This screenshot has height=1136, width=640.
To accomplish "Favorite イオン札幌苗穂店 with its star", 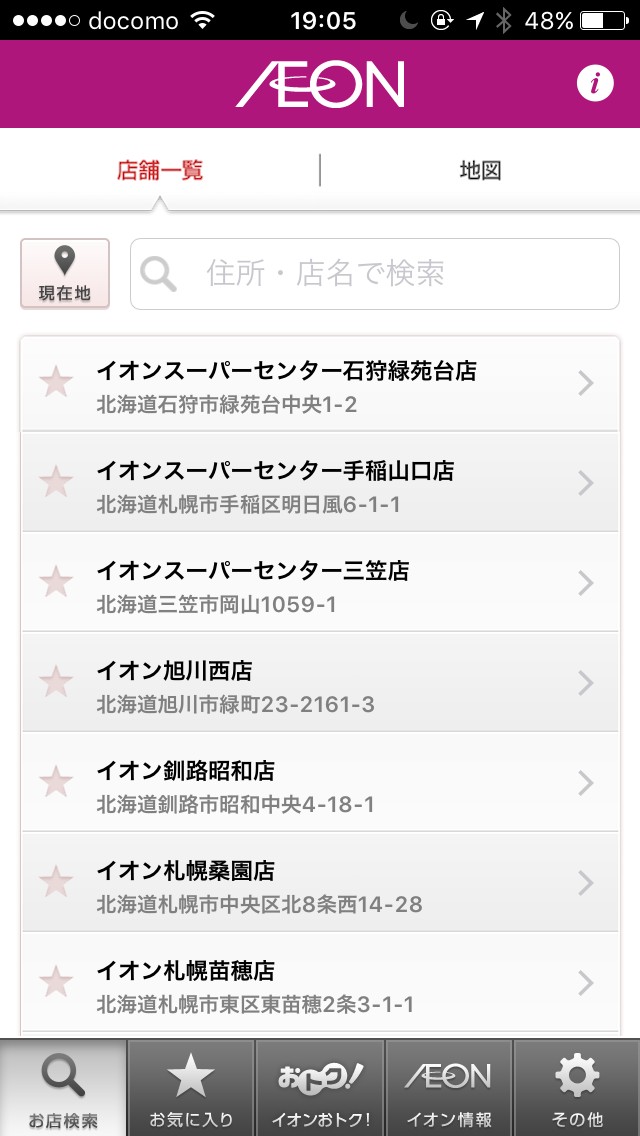I will coord(56,982).
